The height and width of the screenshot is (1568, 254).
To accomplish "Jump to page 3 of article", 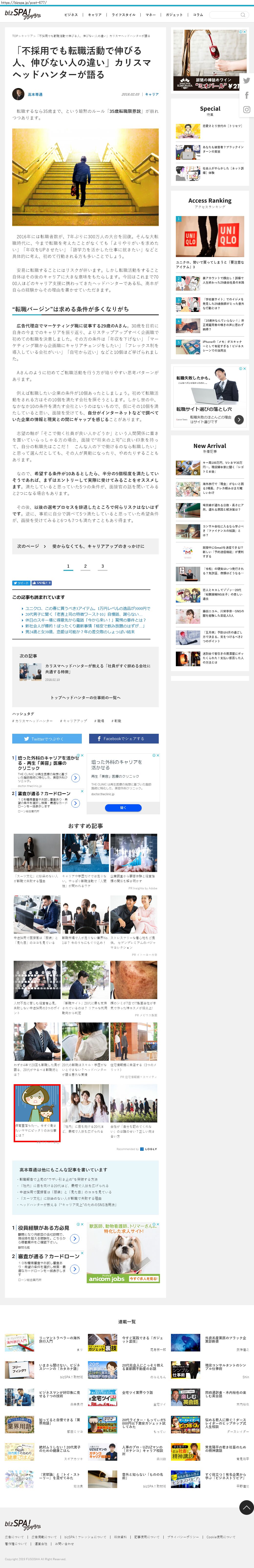I will coord(102,566).
